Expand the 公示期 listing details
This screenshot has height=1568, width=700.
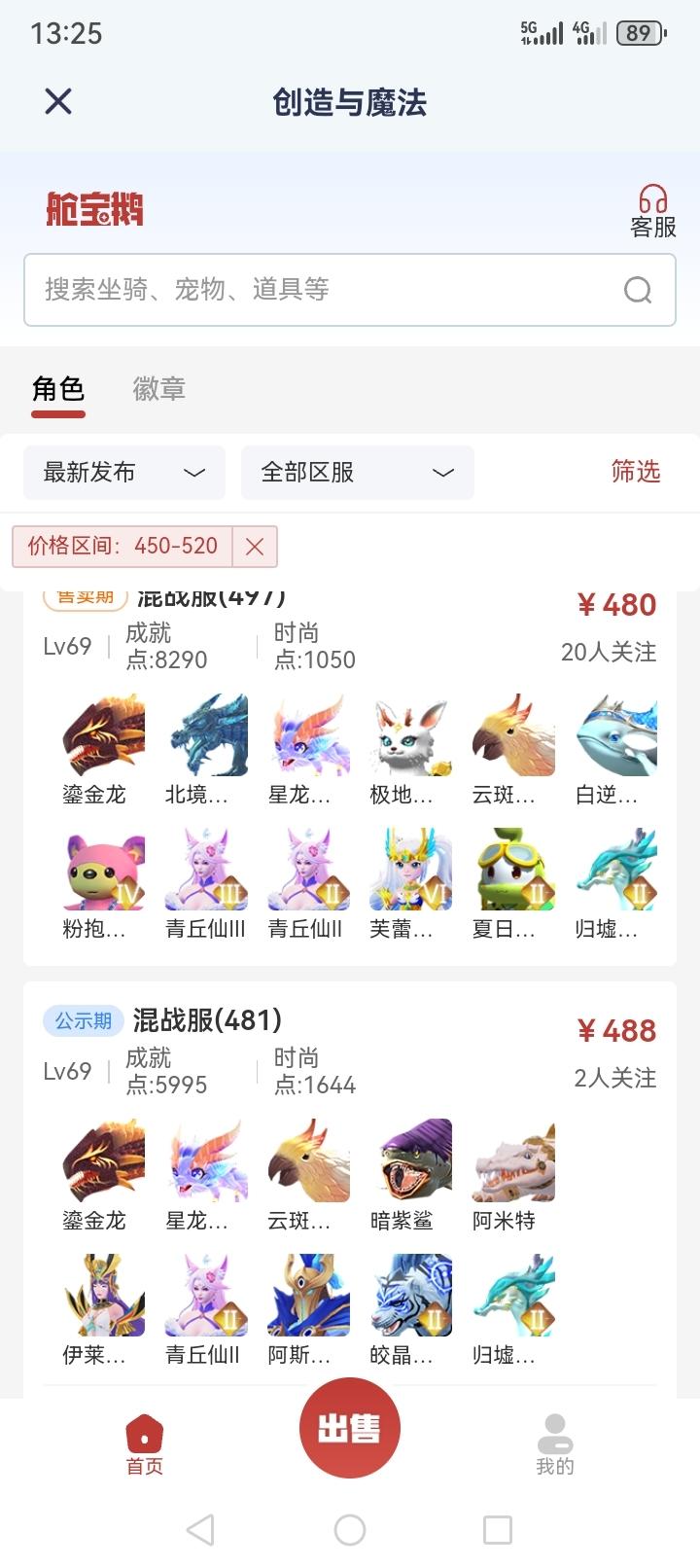point(83,1021)
